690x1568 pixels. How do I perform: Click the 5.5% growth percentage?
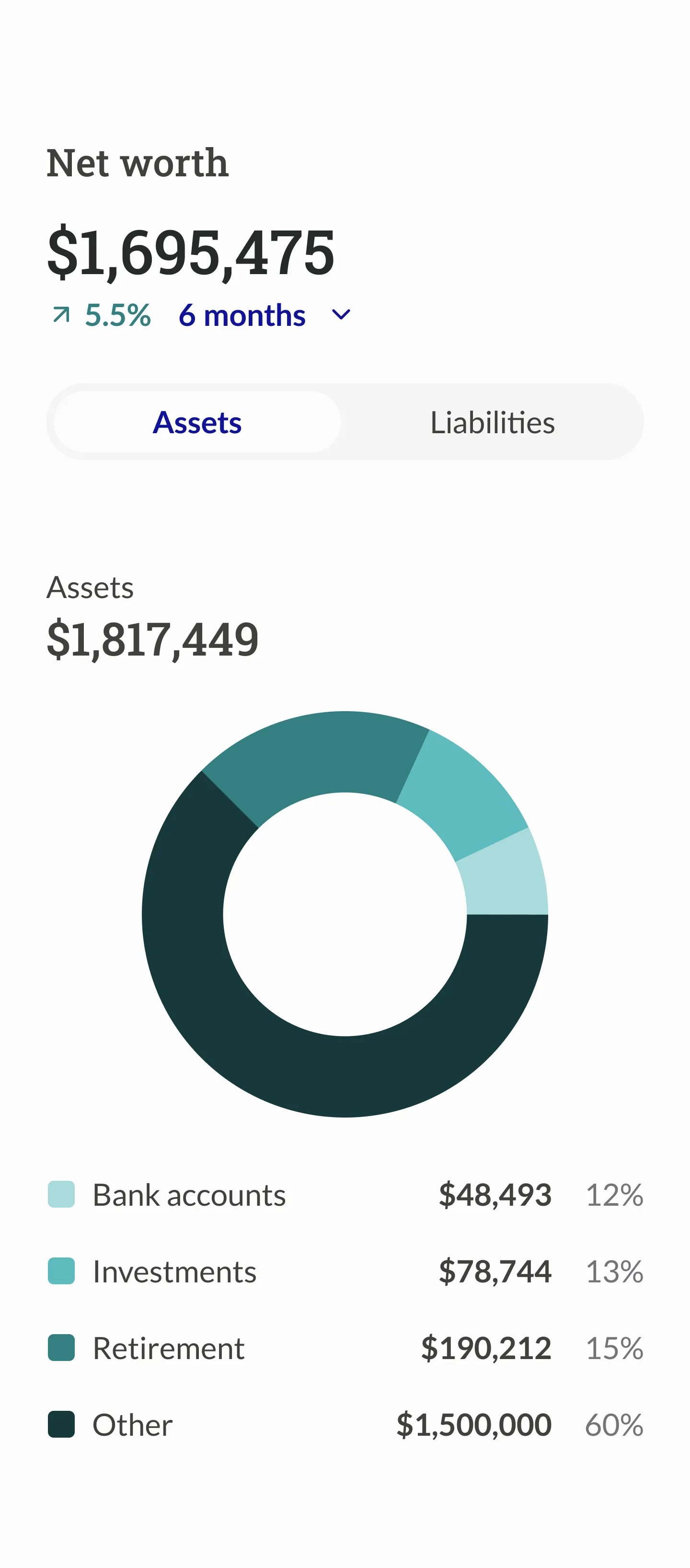point(118,315)
